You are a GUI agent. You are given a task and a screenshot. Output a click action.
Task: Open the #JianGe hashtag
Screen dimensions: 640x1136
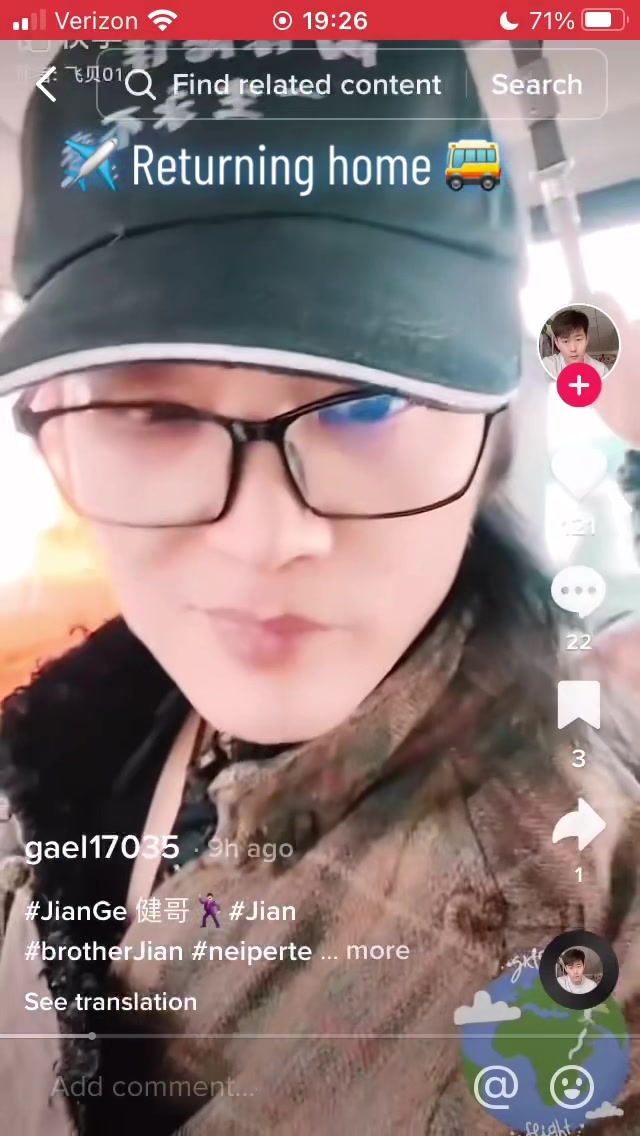pos(75,911)
